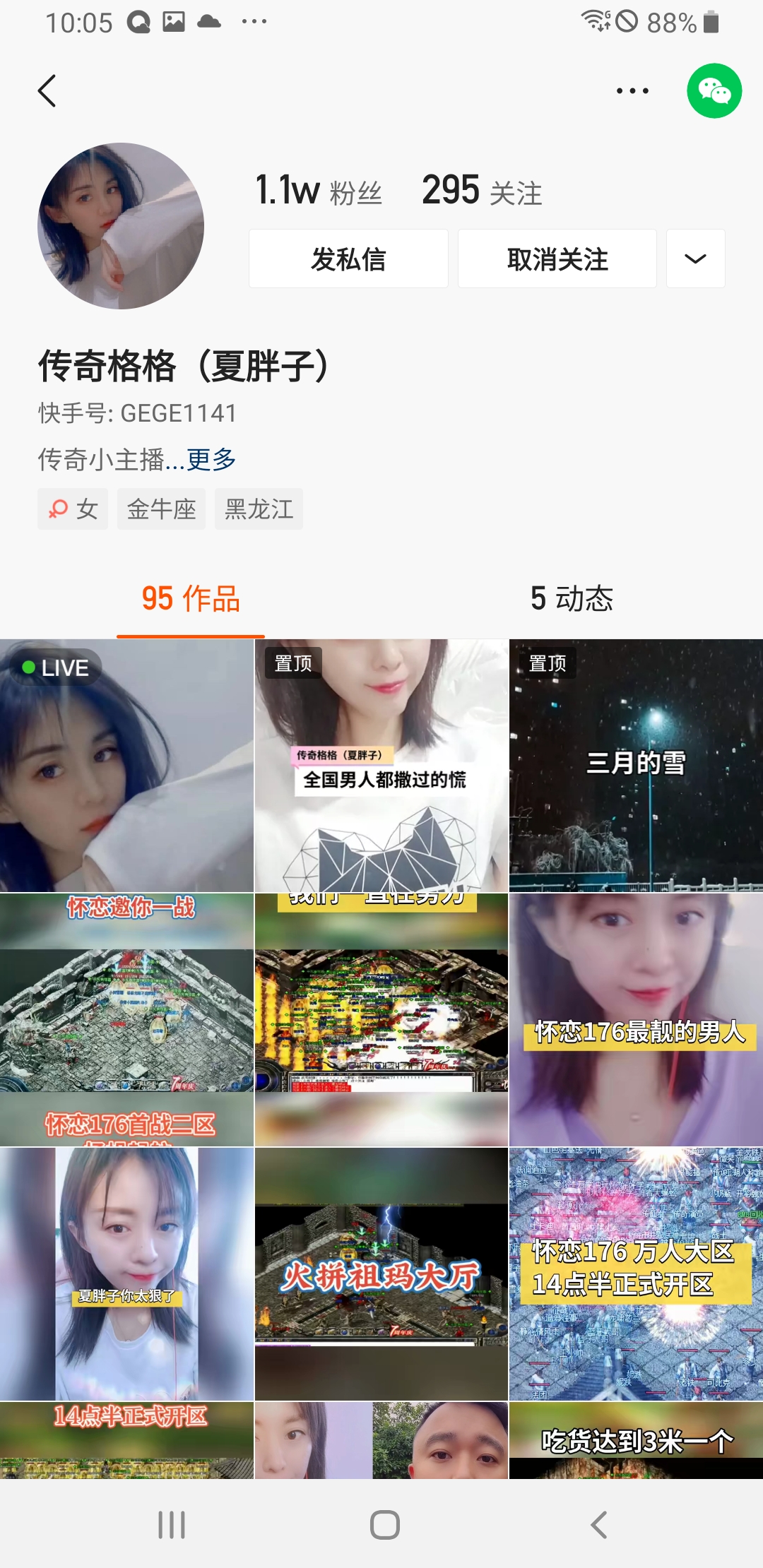Screen dimensions: 763x1568
Task: Tap the system home button
Action: [384, 1525]
